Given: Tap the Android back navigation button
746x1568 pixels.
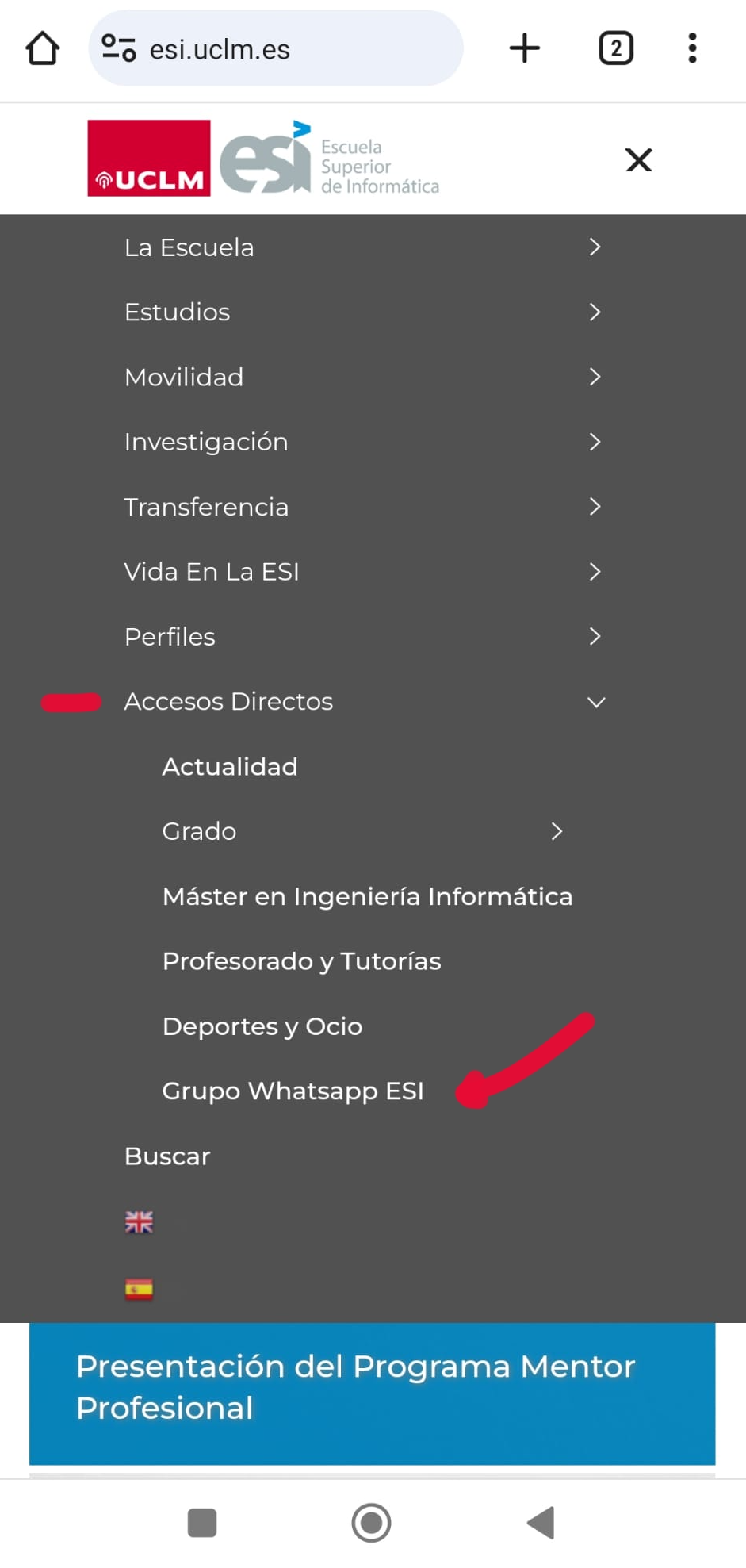Looking at the screenshot, I should tap(541, 1521).
